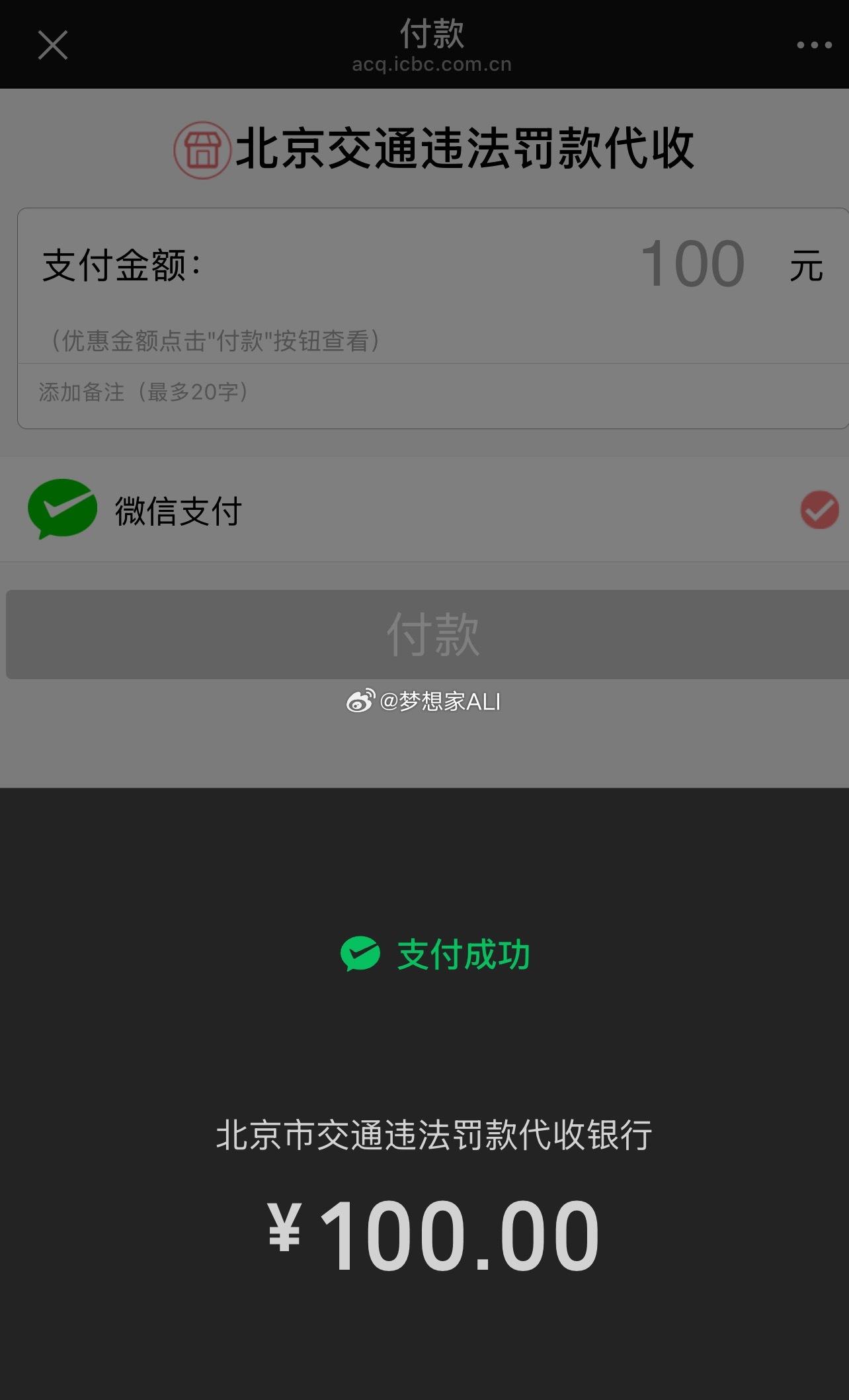Click the WeChat speech-bubble check icon
Image resolution: width=849 pixels, height=1400 pixels.
pos(63,509)
